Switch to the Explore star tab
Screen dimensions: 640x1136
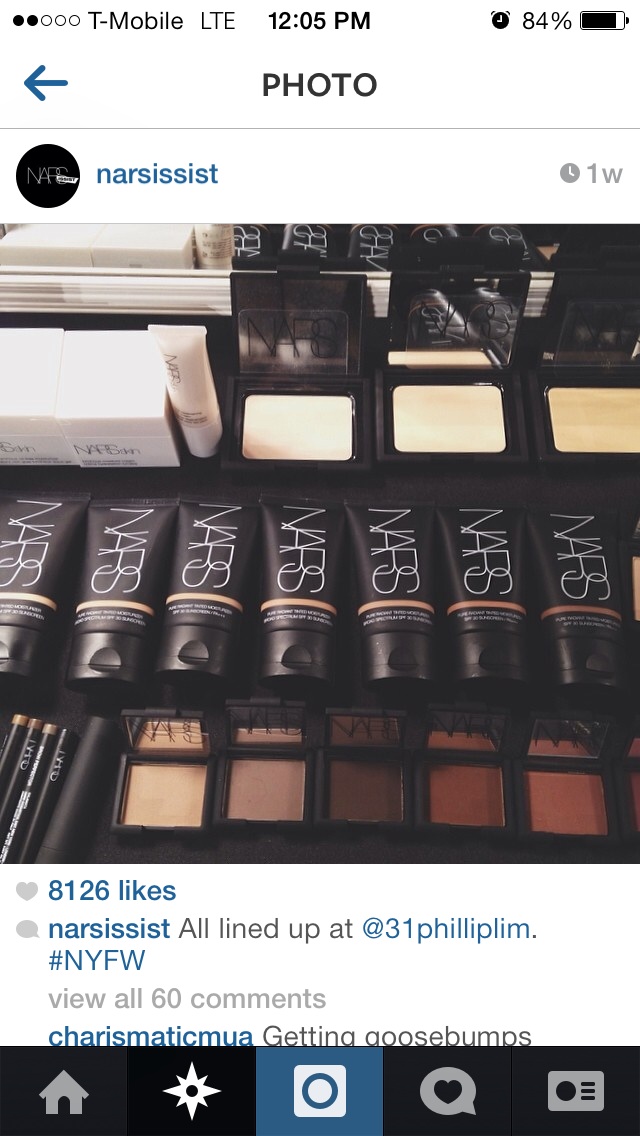pos(191,1091)
